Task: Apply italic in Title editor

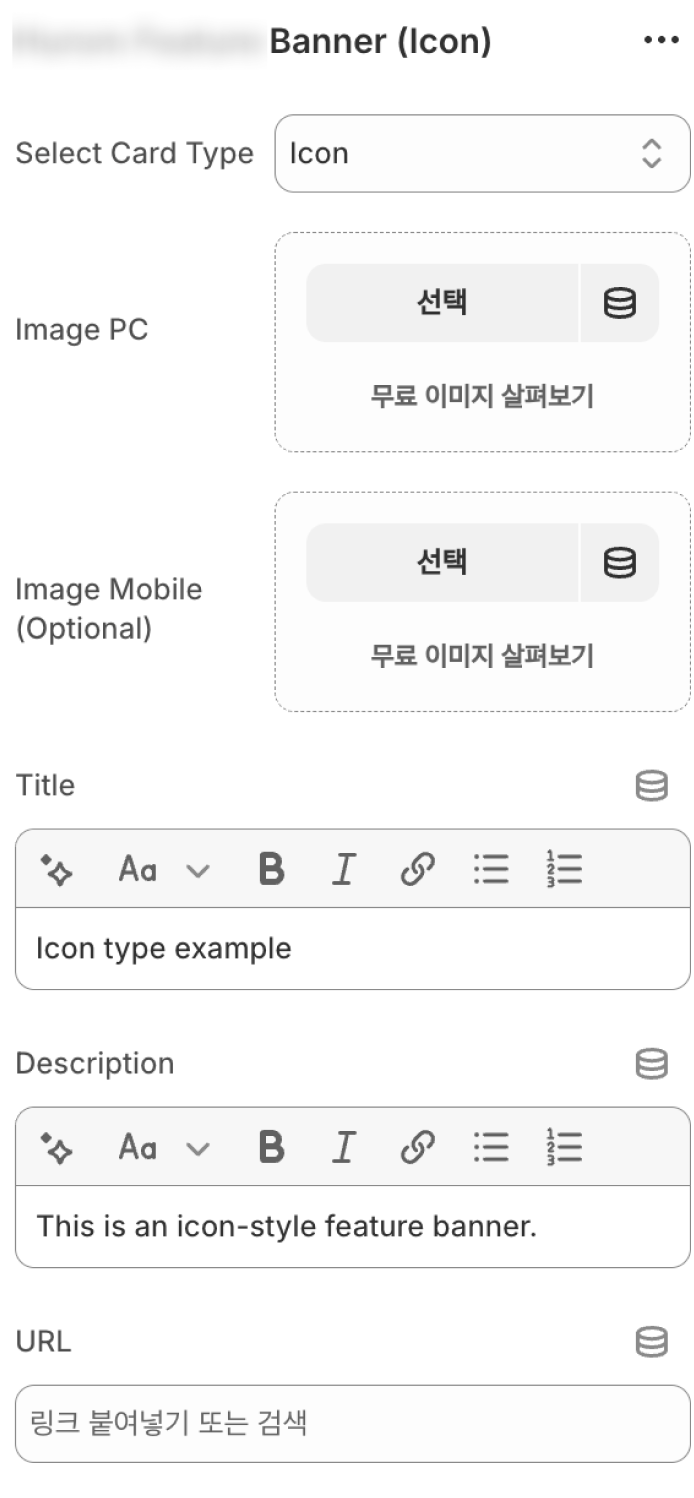Action: click(344, 870)
